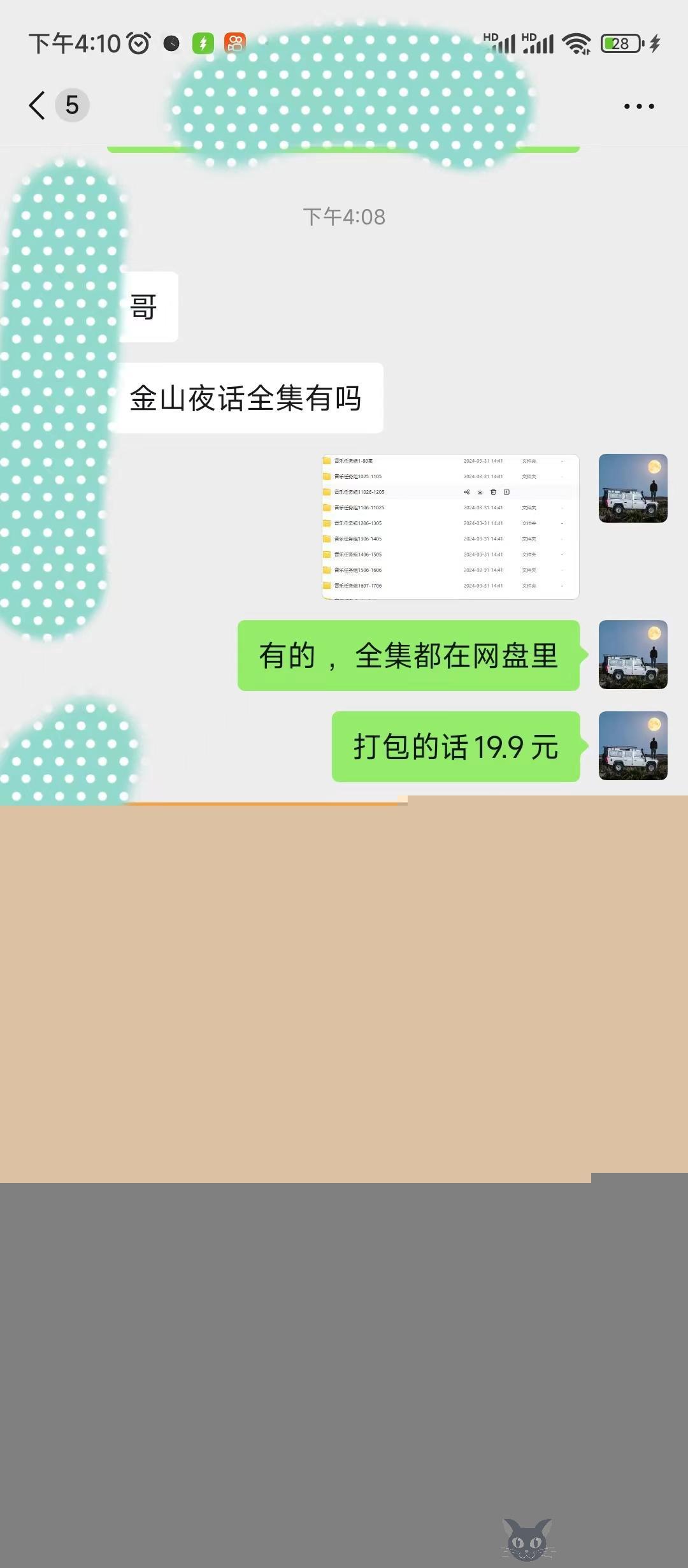Open the shared folder list screenshot image

coord(450,526)
